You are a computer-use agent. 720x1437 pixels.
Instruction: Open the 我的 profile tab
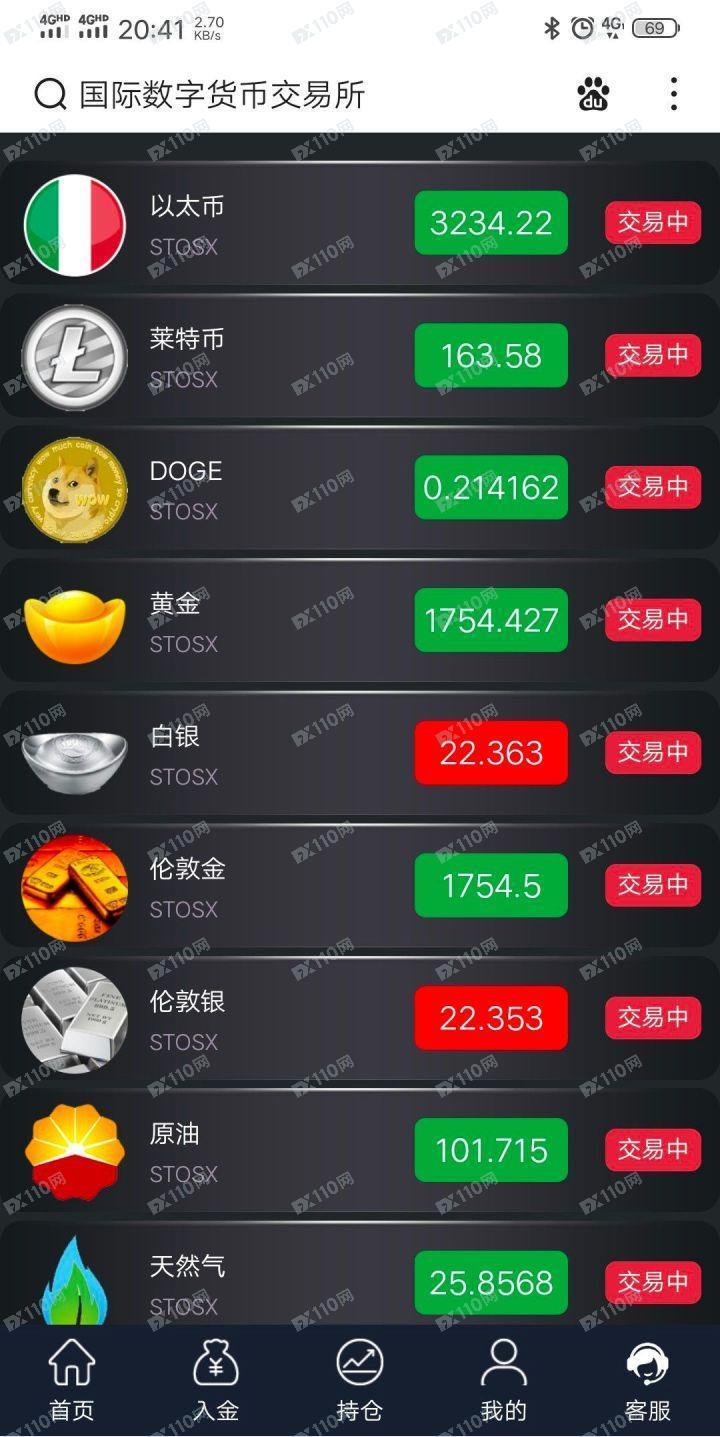pos(504,1381)
